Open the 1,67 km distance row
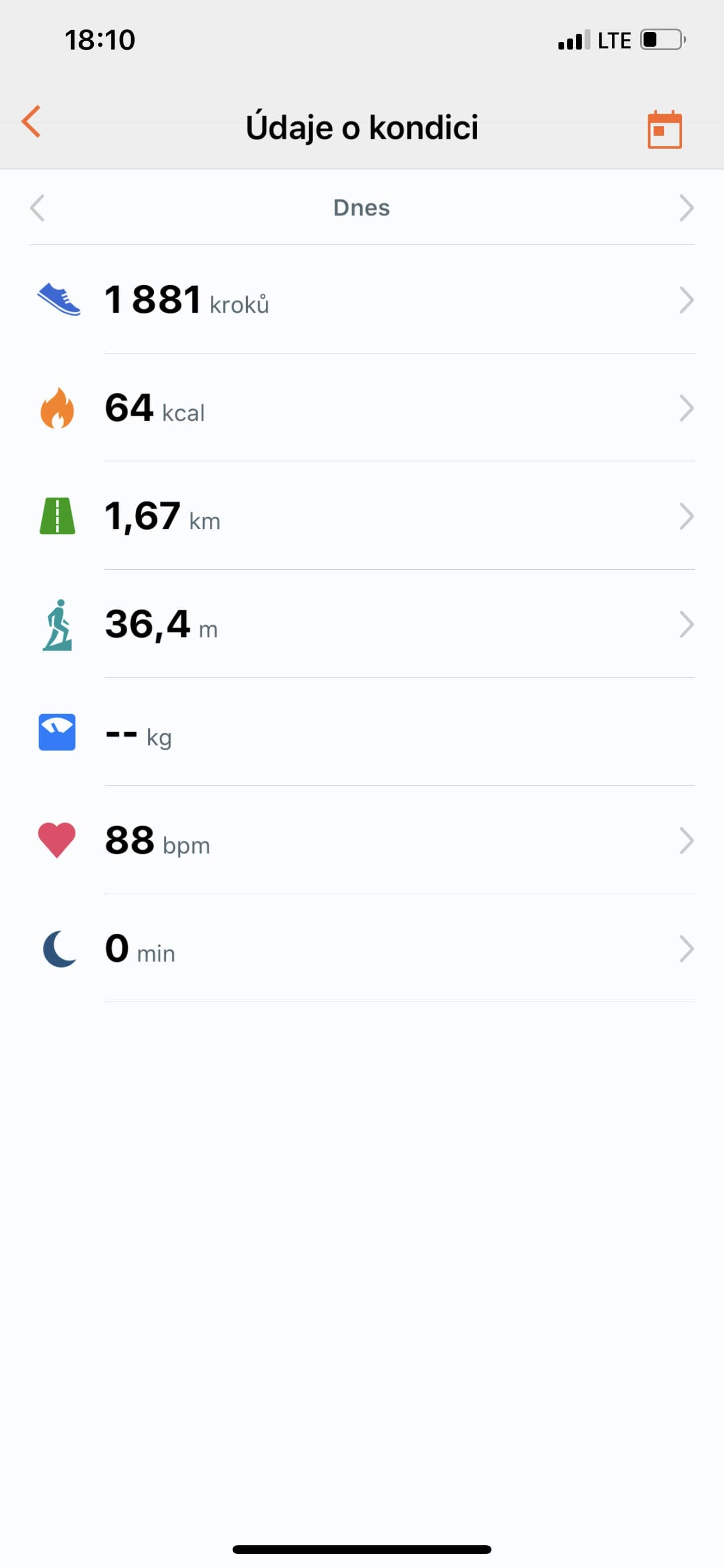This screenshot has width=724, height=1568. (362, 516)
